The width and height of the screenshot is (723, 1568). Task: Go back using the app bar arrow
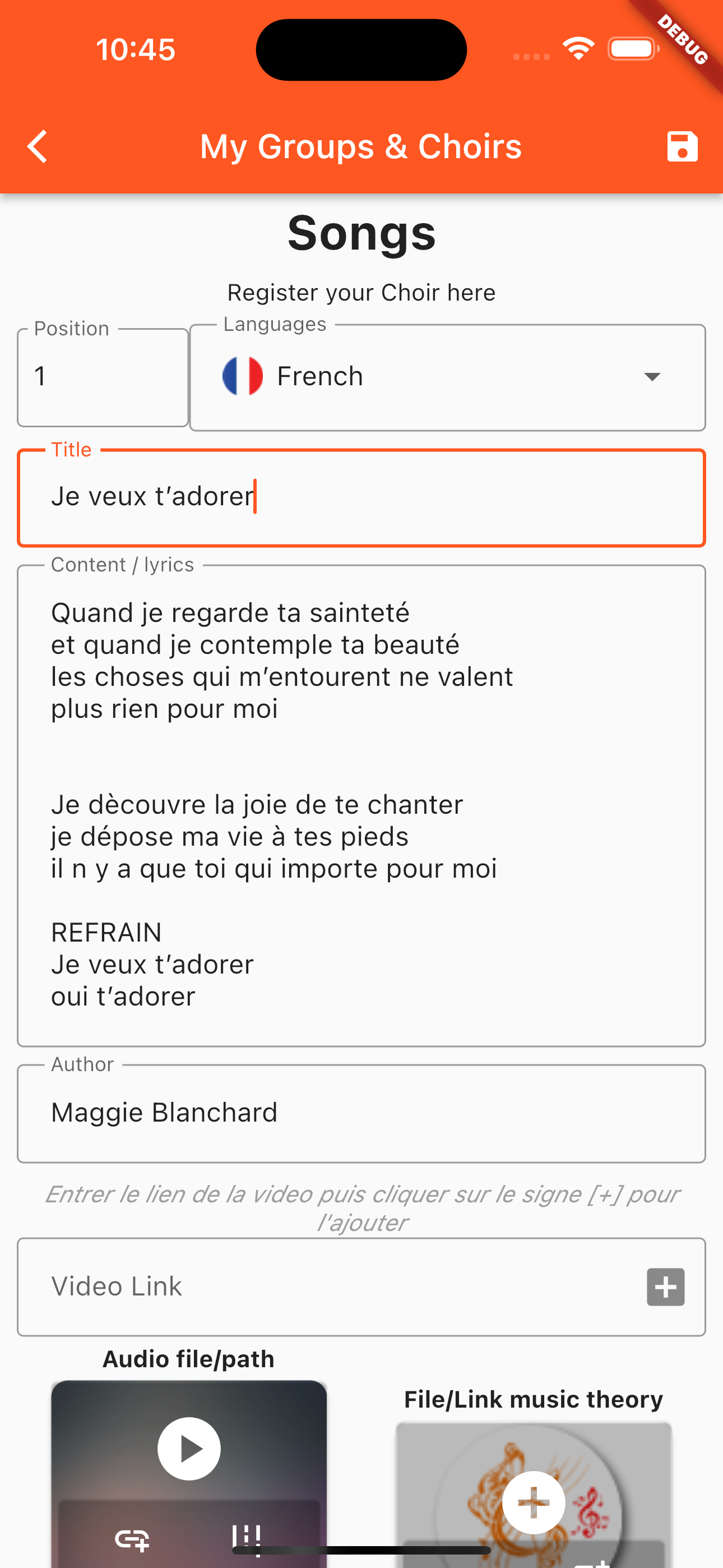[38, 147]
